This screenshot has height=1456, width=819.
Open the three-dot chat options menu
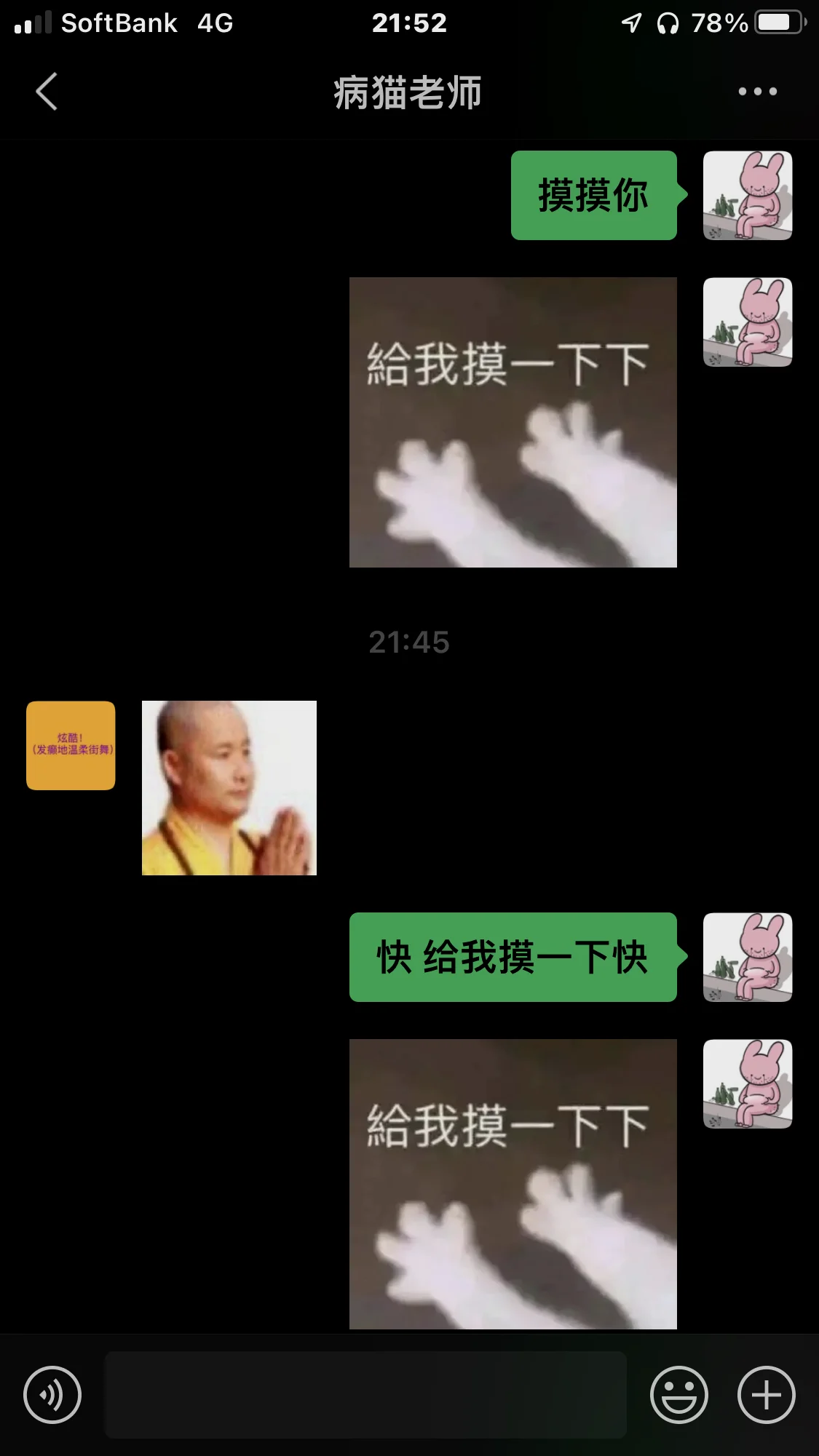[757, 92]
